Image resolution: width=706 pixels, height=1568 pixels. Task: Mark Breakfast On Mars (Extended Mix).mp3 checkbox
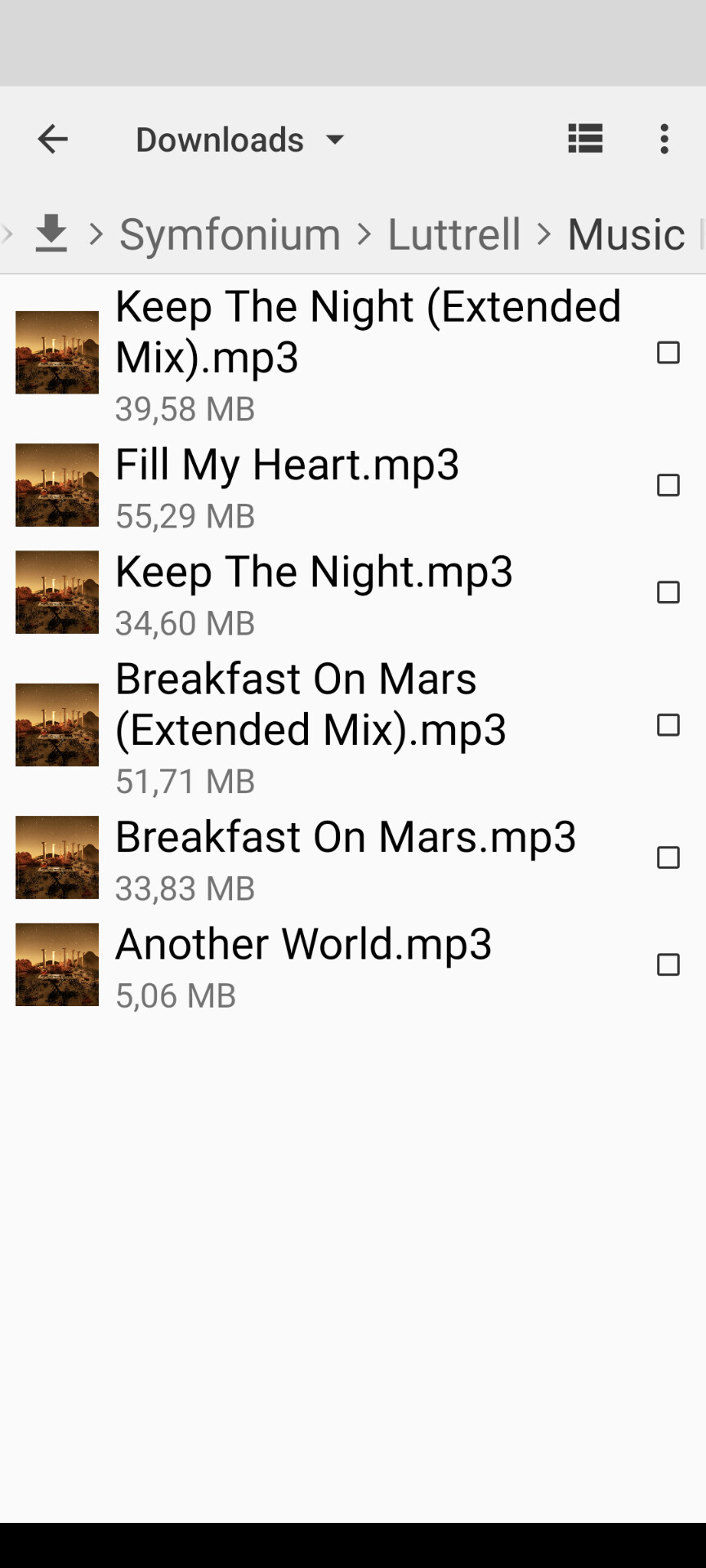[x=668, y=725]
